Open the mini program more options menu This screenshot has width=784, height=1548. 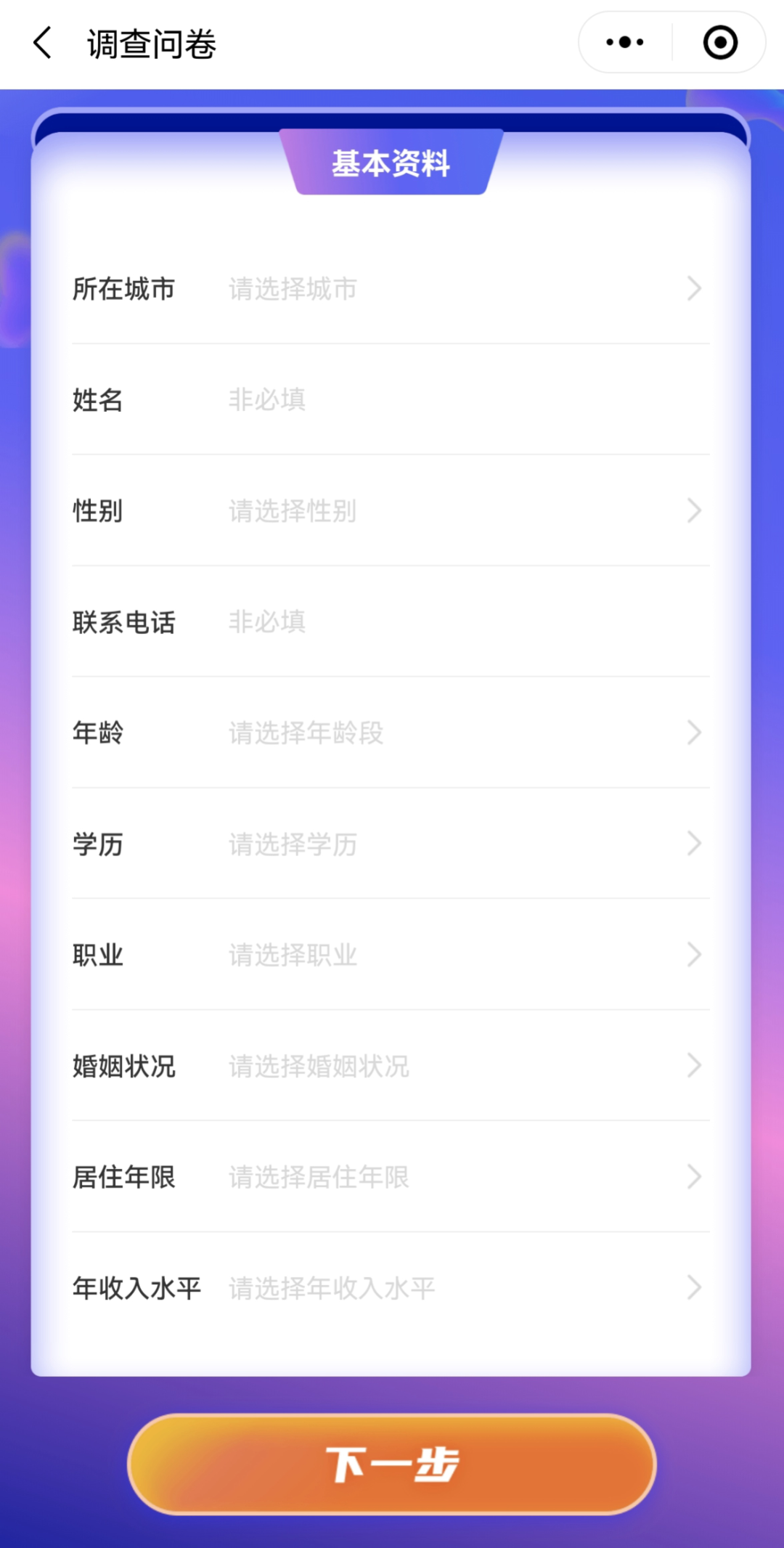tap(625, 43)
